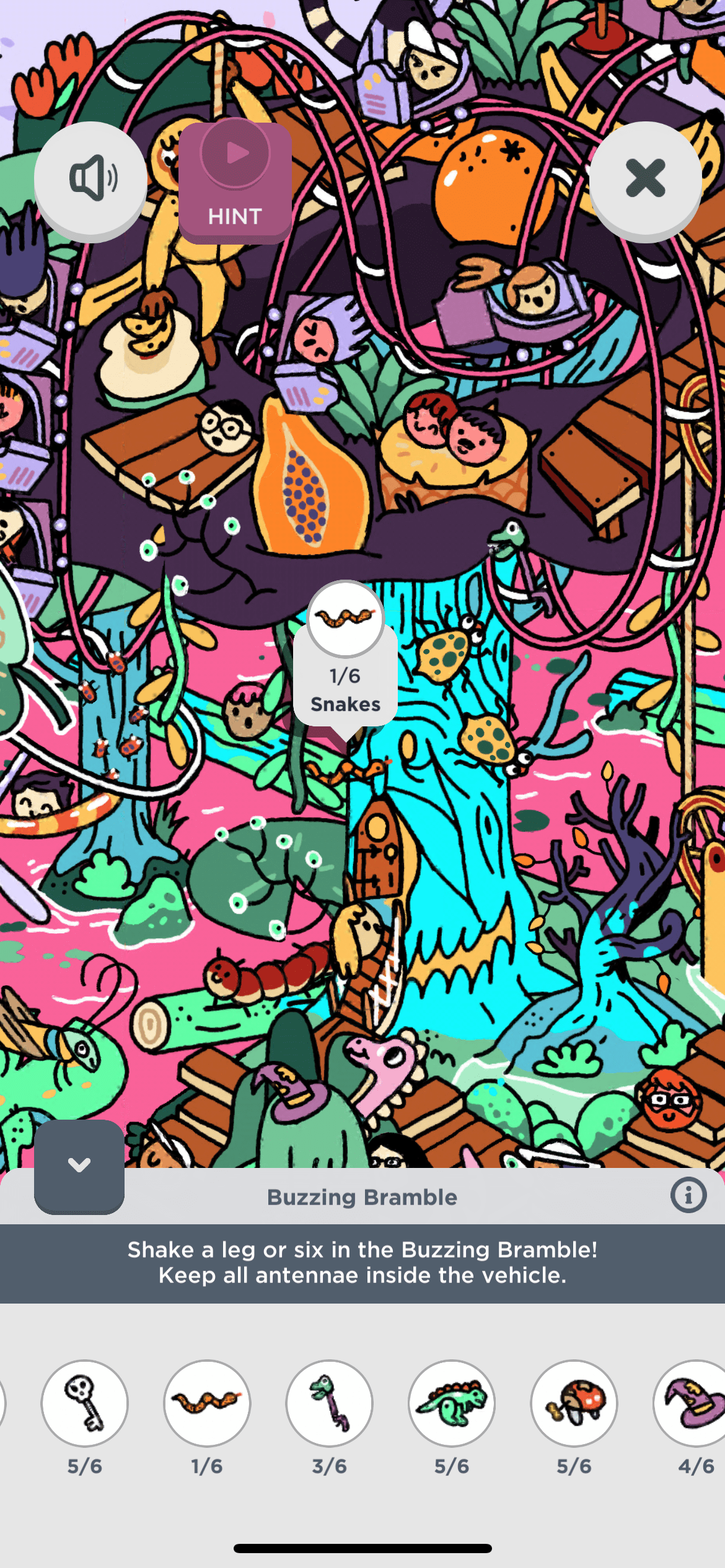Select the snakes item in tray
Viewport: 725px width, 1568px height.
click(207, 1403)
